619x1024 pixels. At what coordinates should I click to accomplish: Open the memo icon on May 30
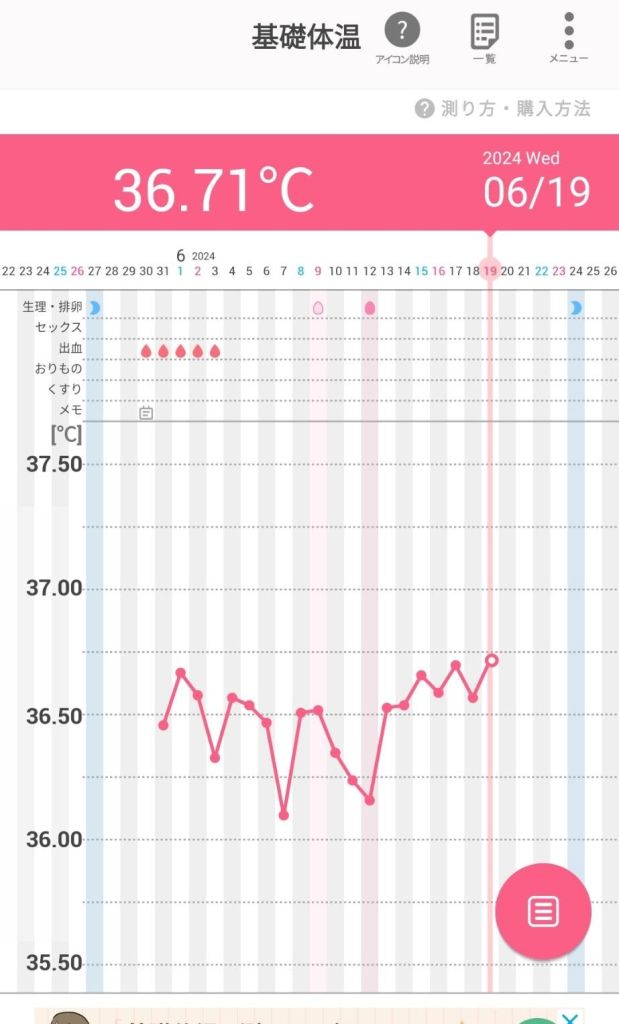point(146,412)
